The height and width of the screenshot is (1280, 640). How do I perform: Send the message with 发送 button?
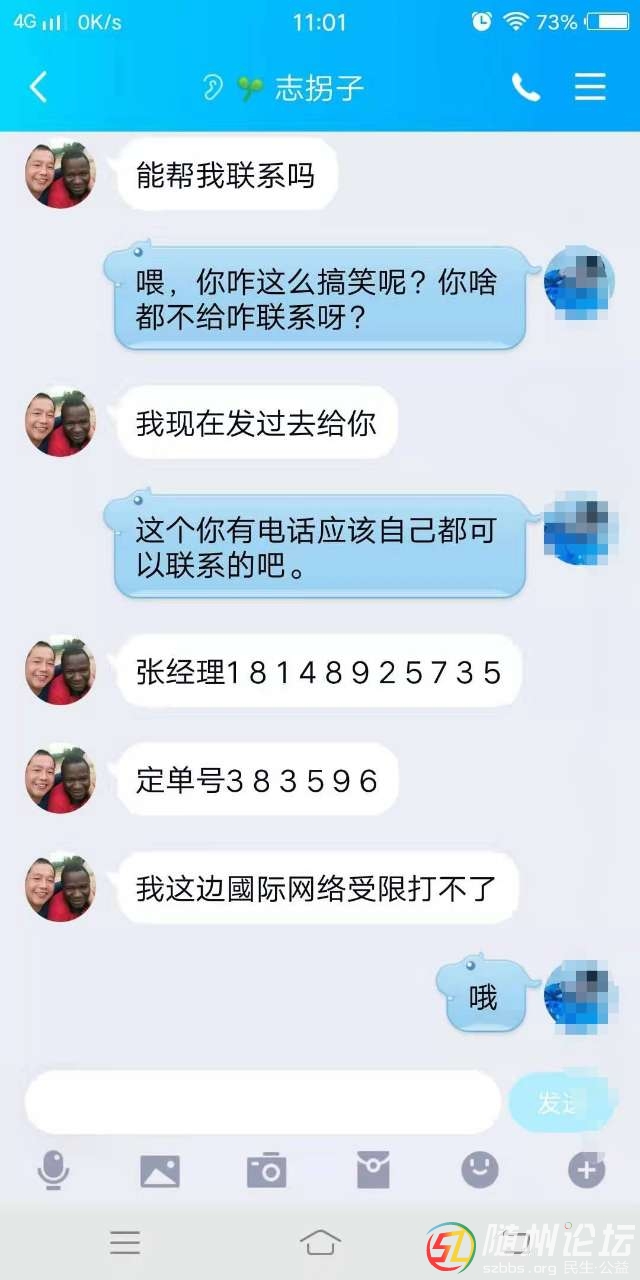[x=558, y=1103]
